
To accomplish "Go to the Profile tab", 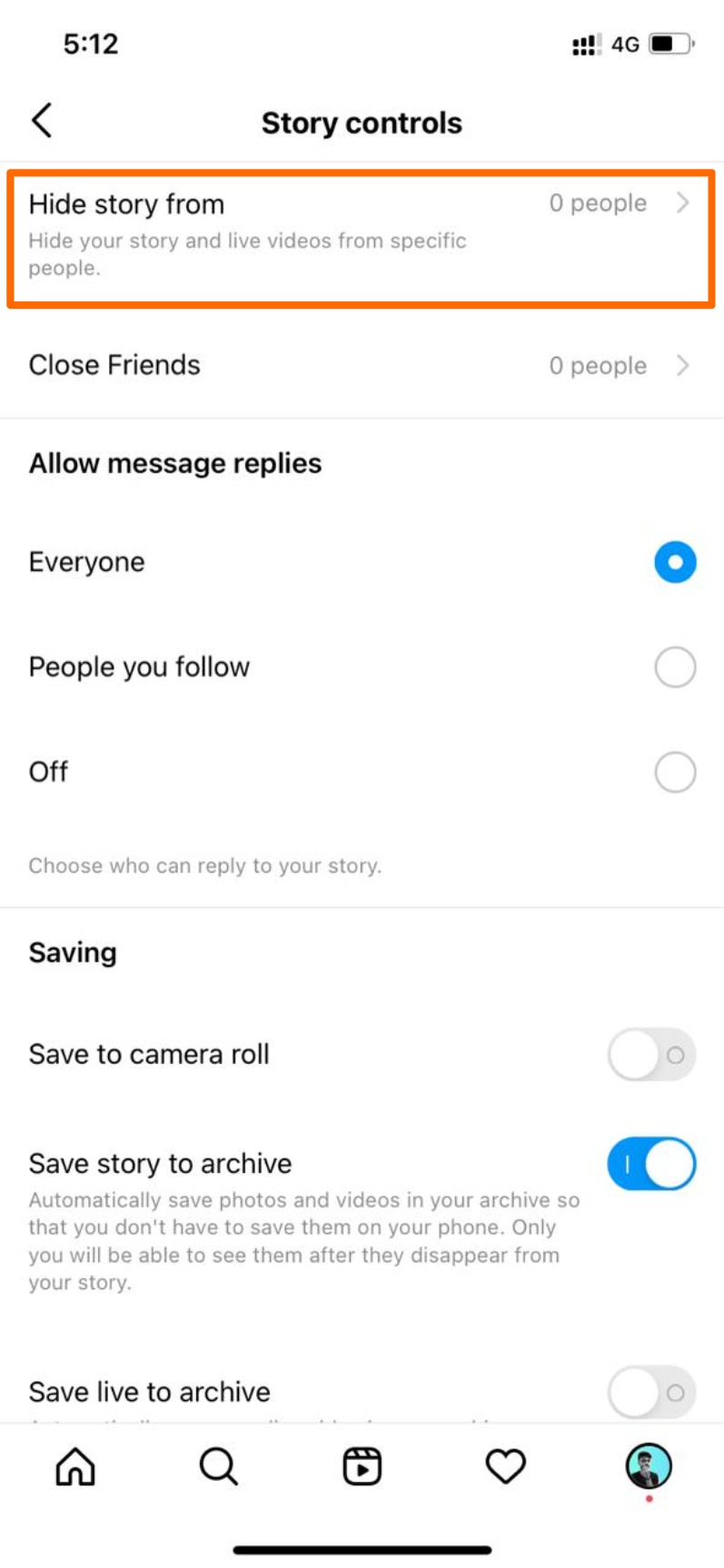I will [649, 1465].
